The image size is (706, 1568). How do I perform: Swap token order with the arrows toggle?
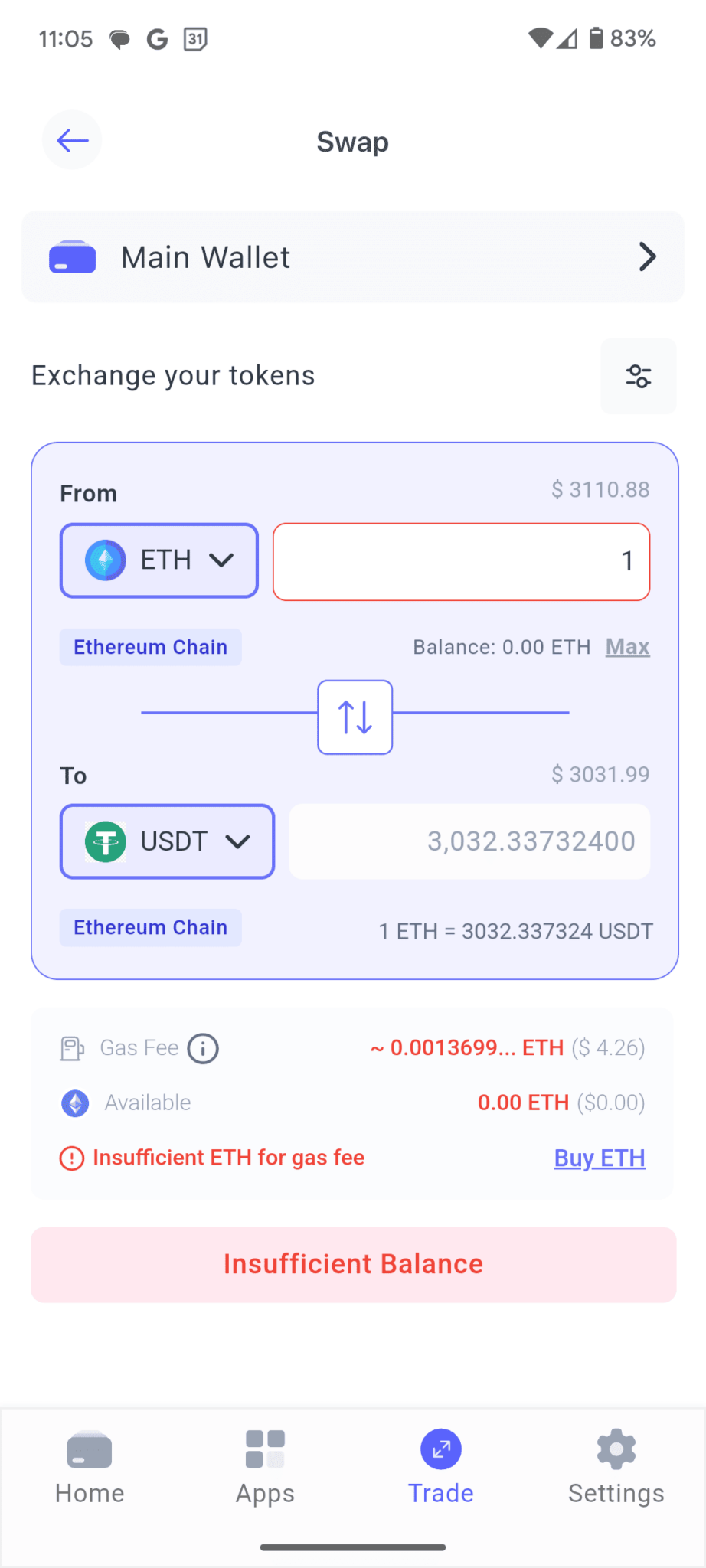point(355,717)
